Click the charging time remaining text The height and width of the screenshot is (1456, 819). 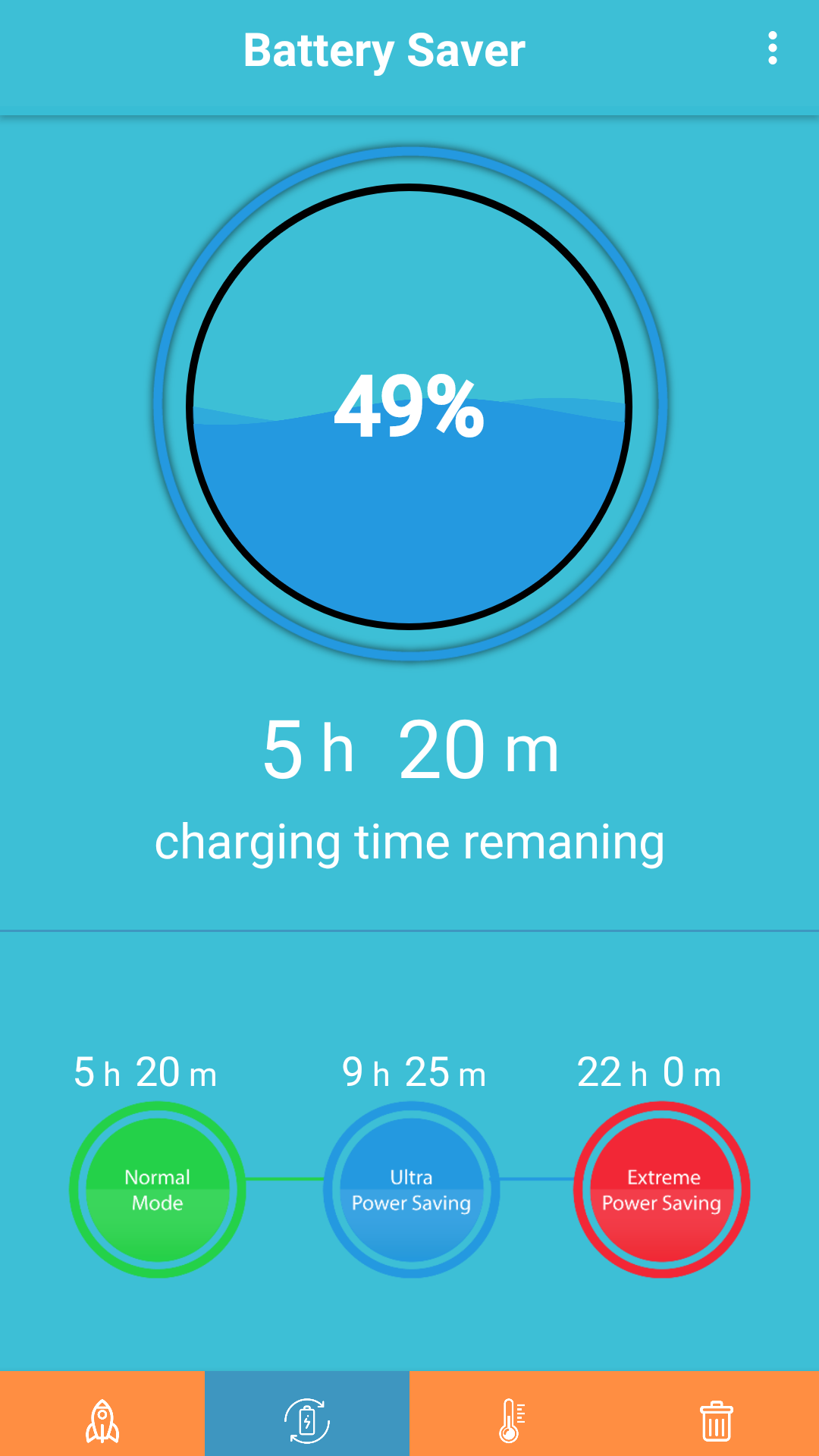[x=409, y=839]
